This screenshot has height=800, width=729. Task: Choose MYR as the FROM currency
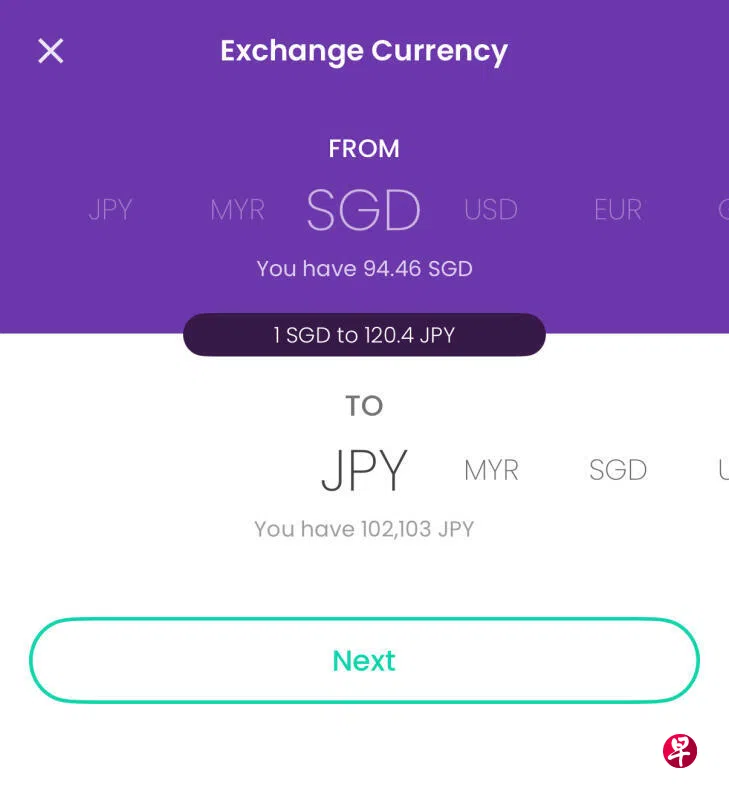coord(237,210)
